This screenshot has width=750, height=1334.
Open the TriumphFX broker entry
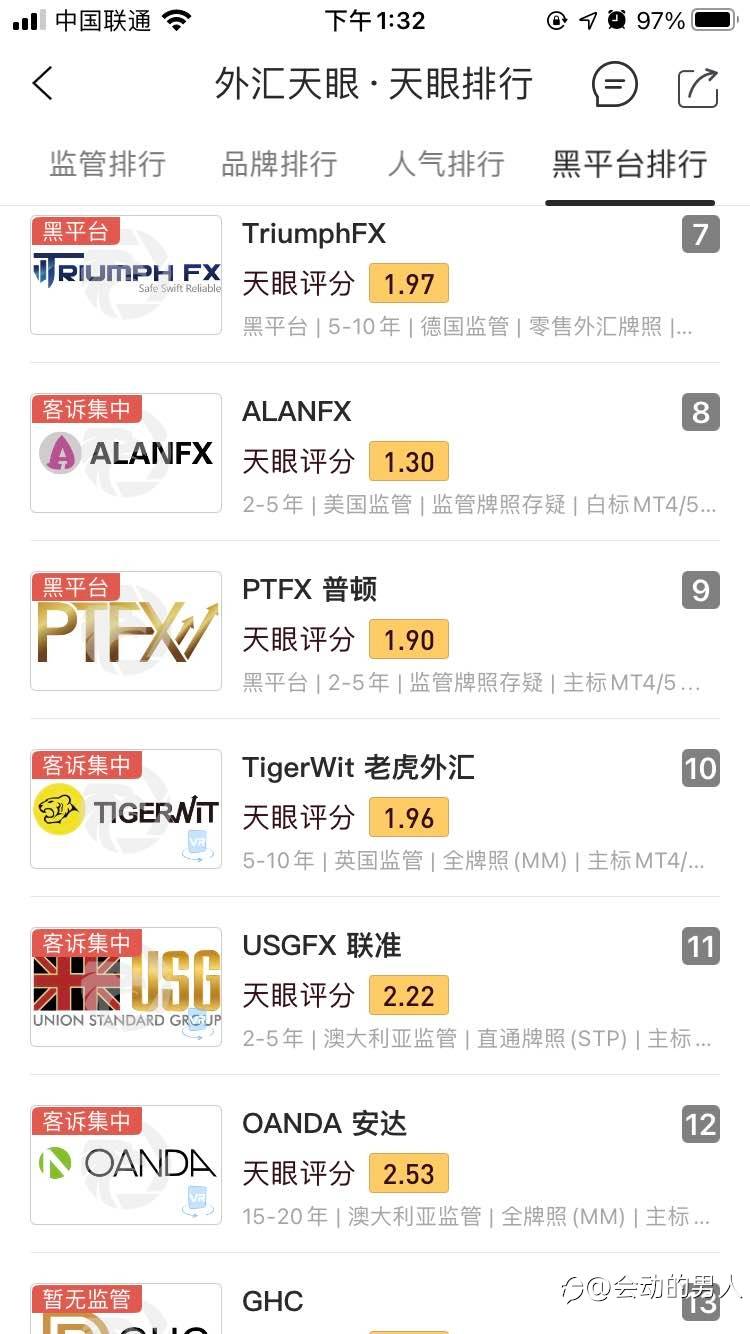(375, 275)
